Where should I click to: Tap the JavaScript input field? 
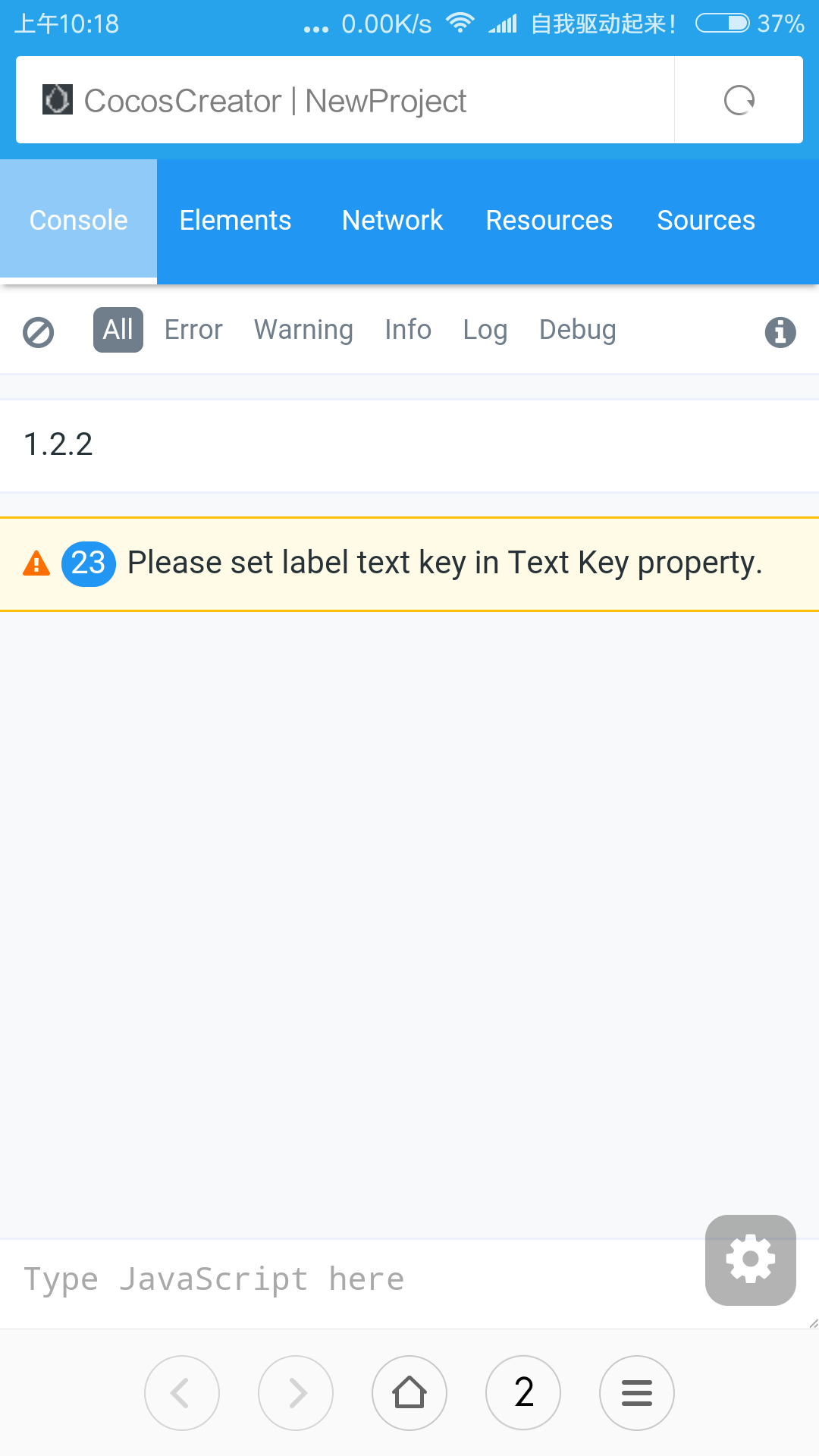point(341,1279)
